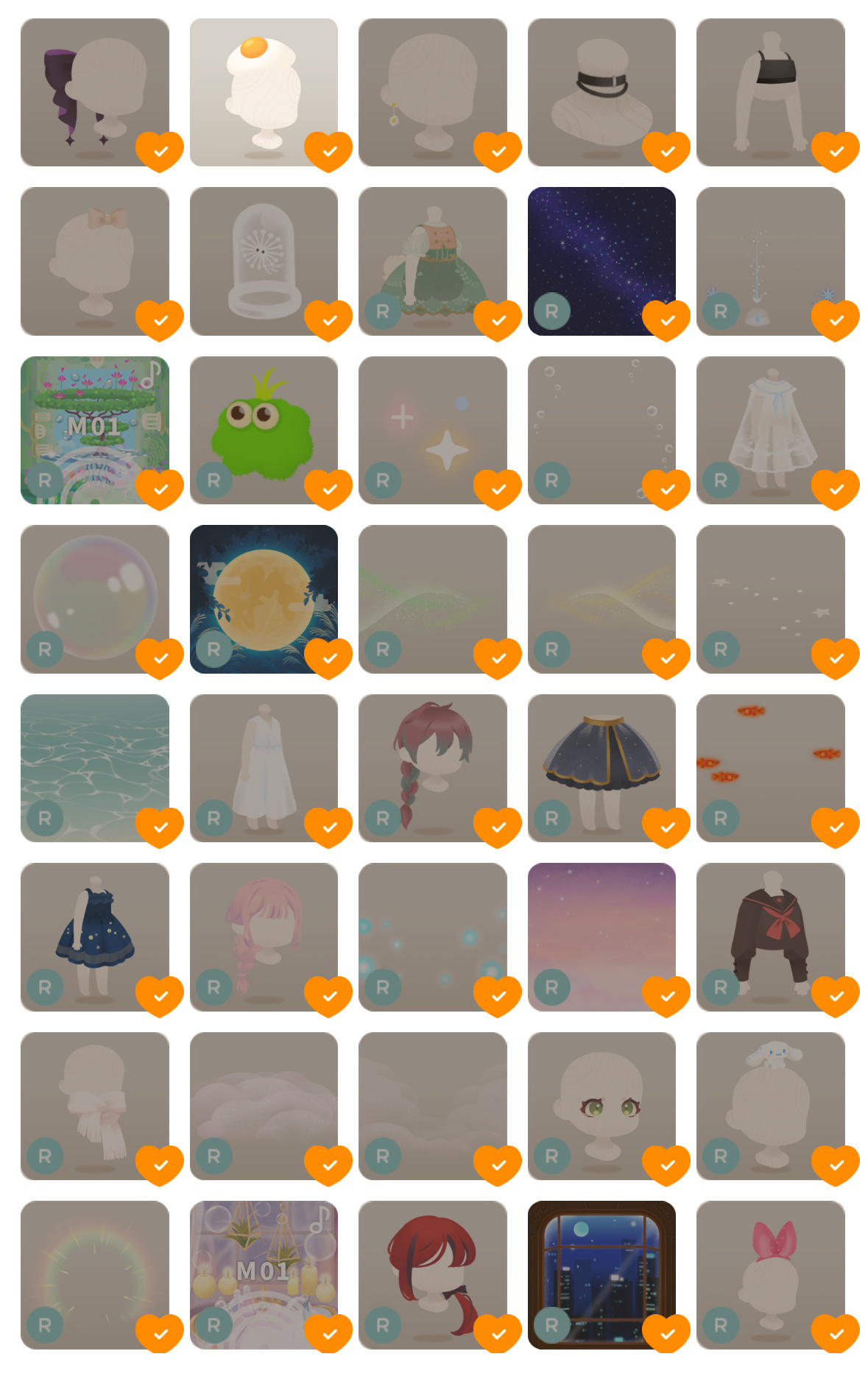Select the brown sailor uniform top
Viewport: 868px width, 1390px height.
[770, 936]
